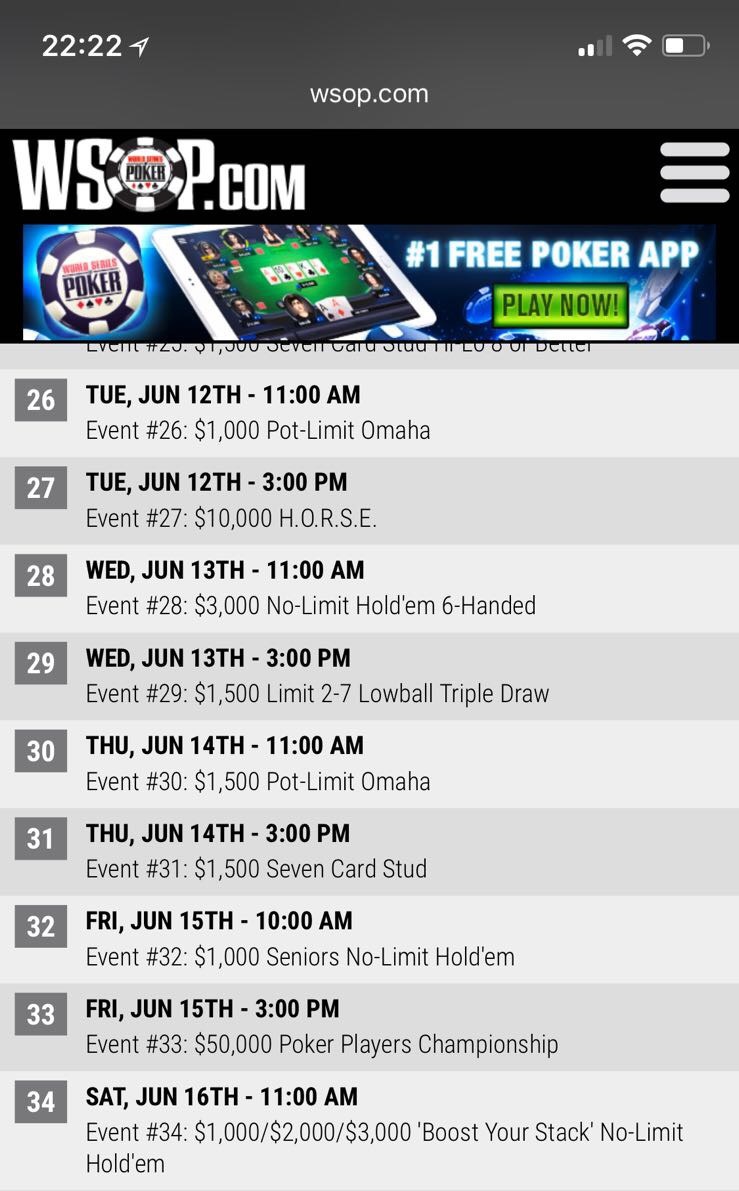View Event #27 $10,000 H.O.R.S.E. details
The height and width of the screenshot is (1191, 739).
coord(231,519)
